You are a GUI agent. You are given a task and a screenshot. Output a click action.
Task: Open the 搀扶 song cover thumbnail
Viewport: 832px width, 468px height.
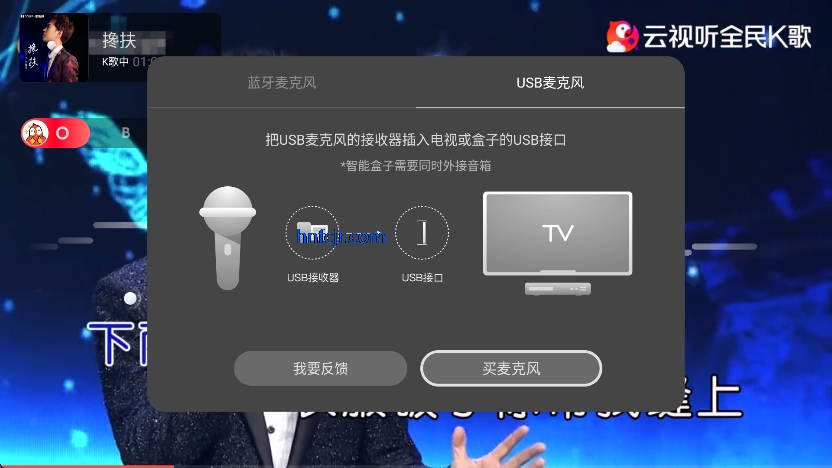[x=54, y=47]
